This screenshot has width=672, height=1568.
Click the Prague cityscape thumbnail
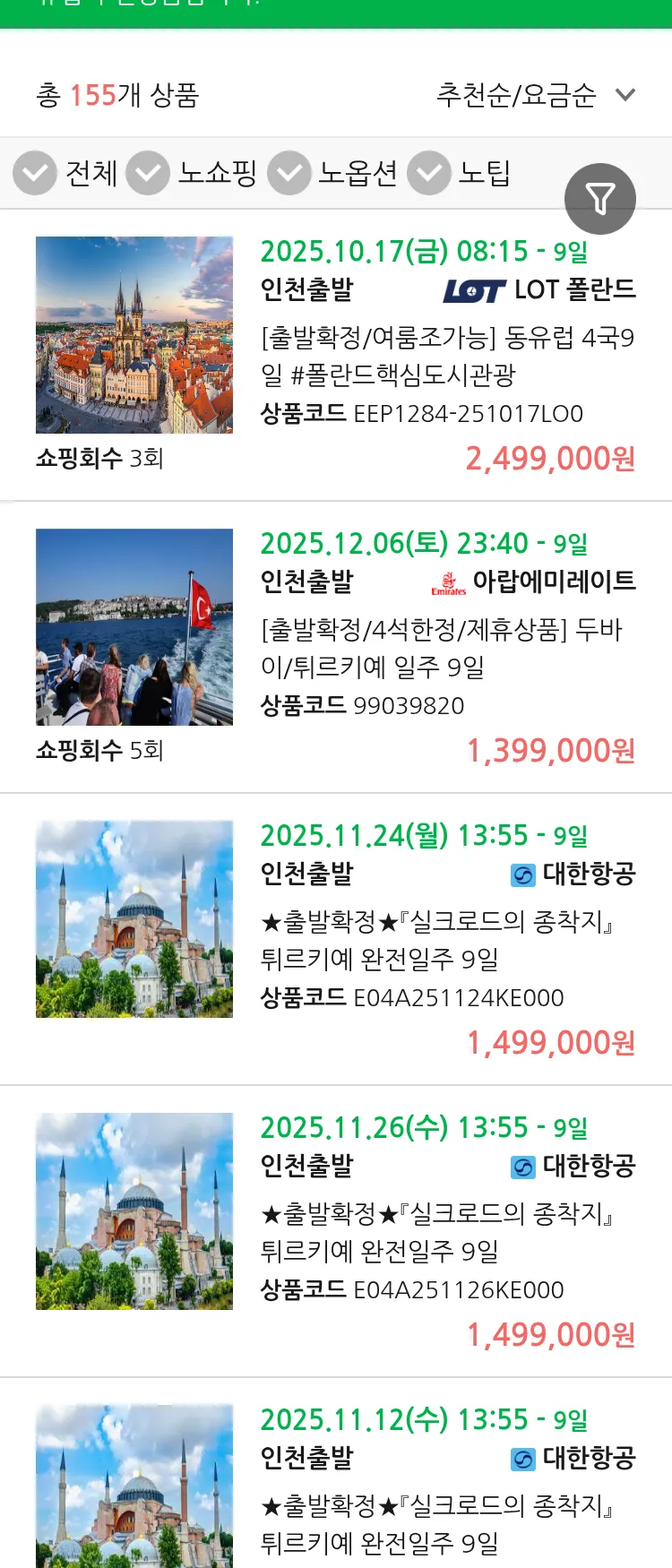[x=134, y=334]
